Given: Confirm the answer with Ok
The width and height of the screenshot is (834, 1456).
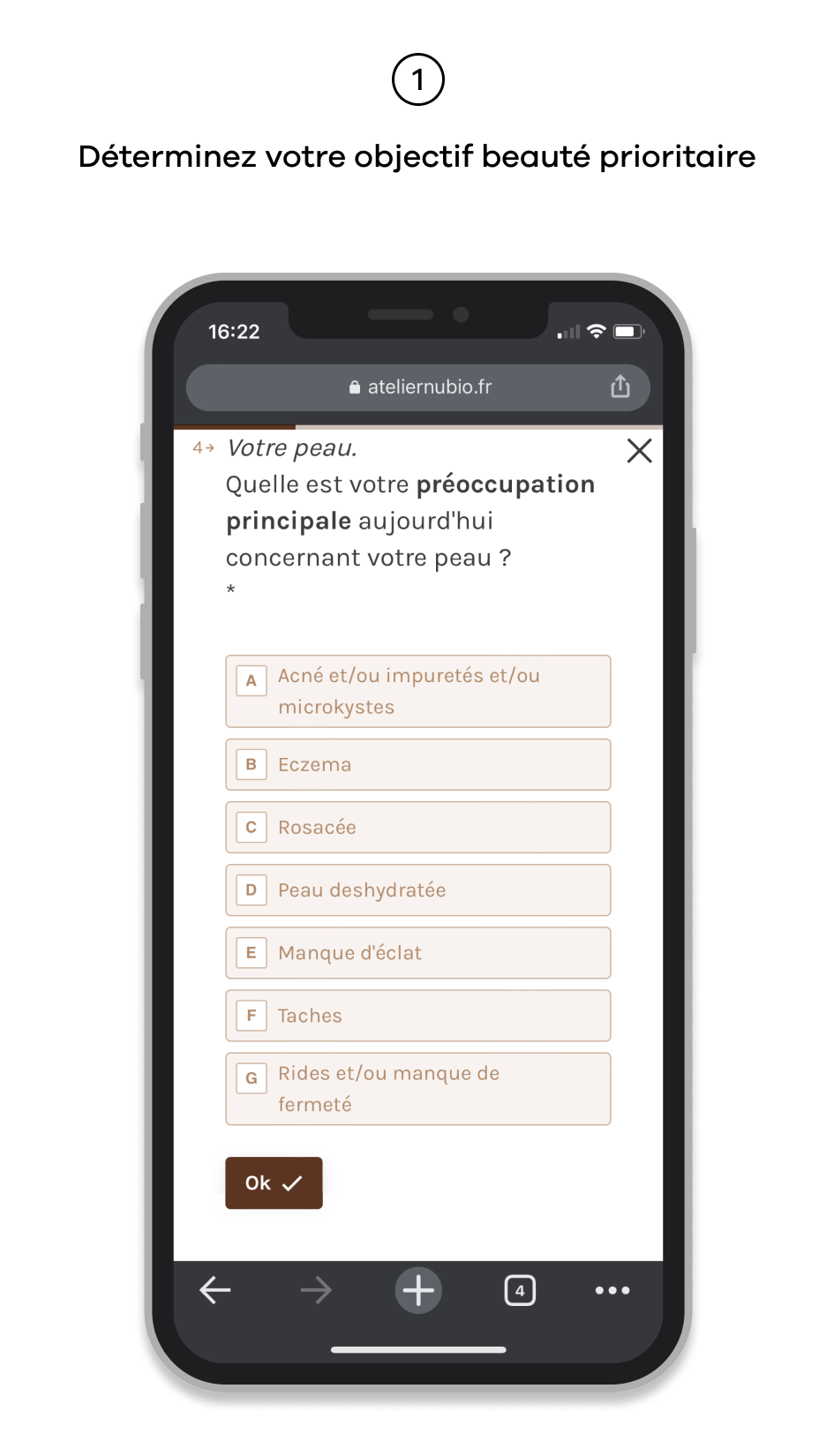Looking at the screenshot, I should pos(274,1182).
